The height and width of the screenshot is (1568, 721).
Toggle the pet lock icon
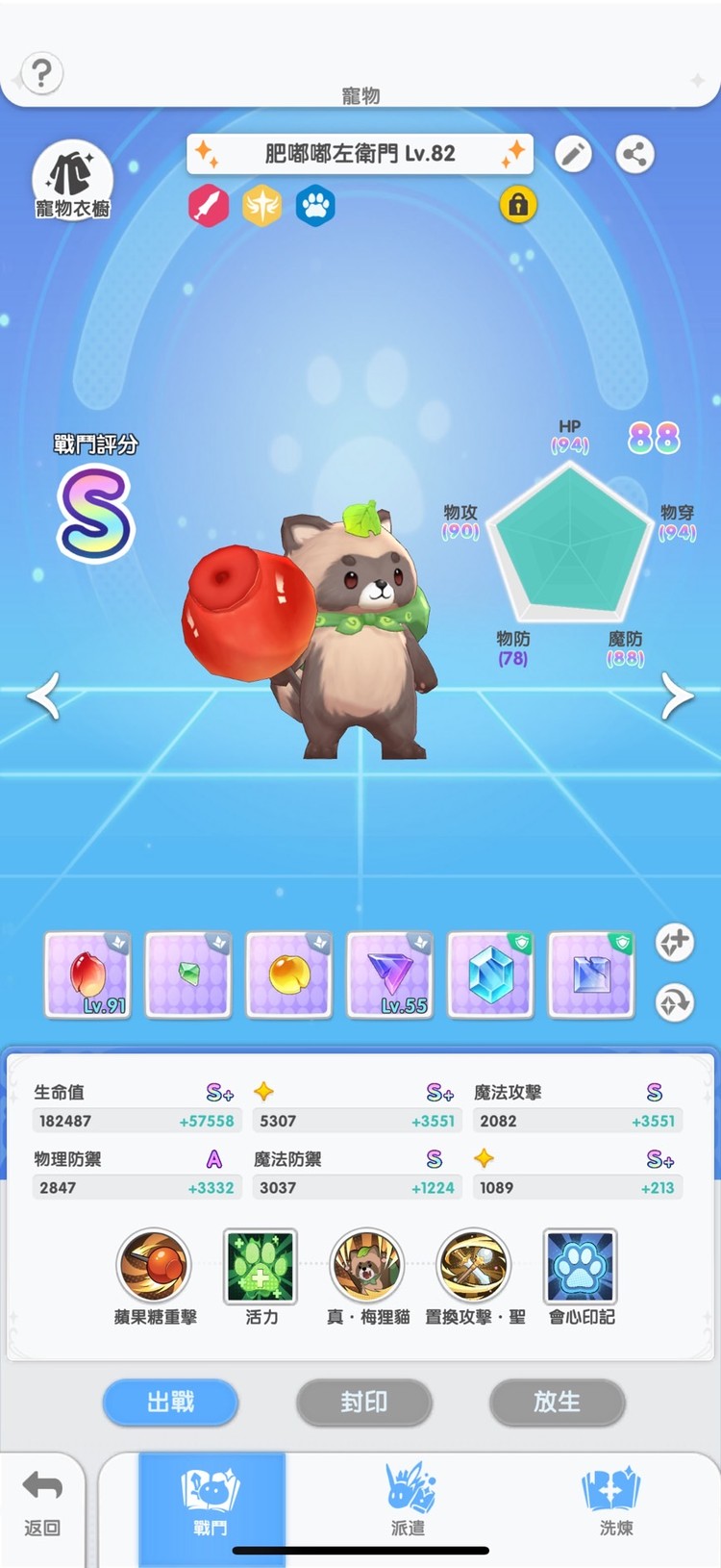[518, 205]
